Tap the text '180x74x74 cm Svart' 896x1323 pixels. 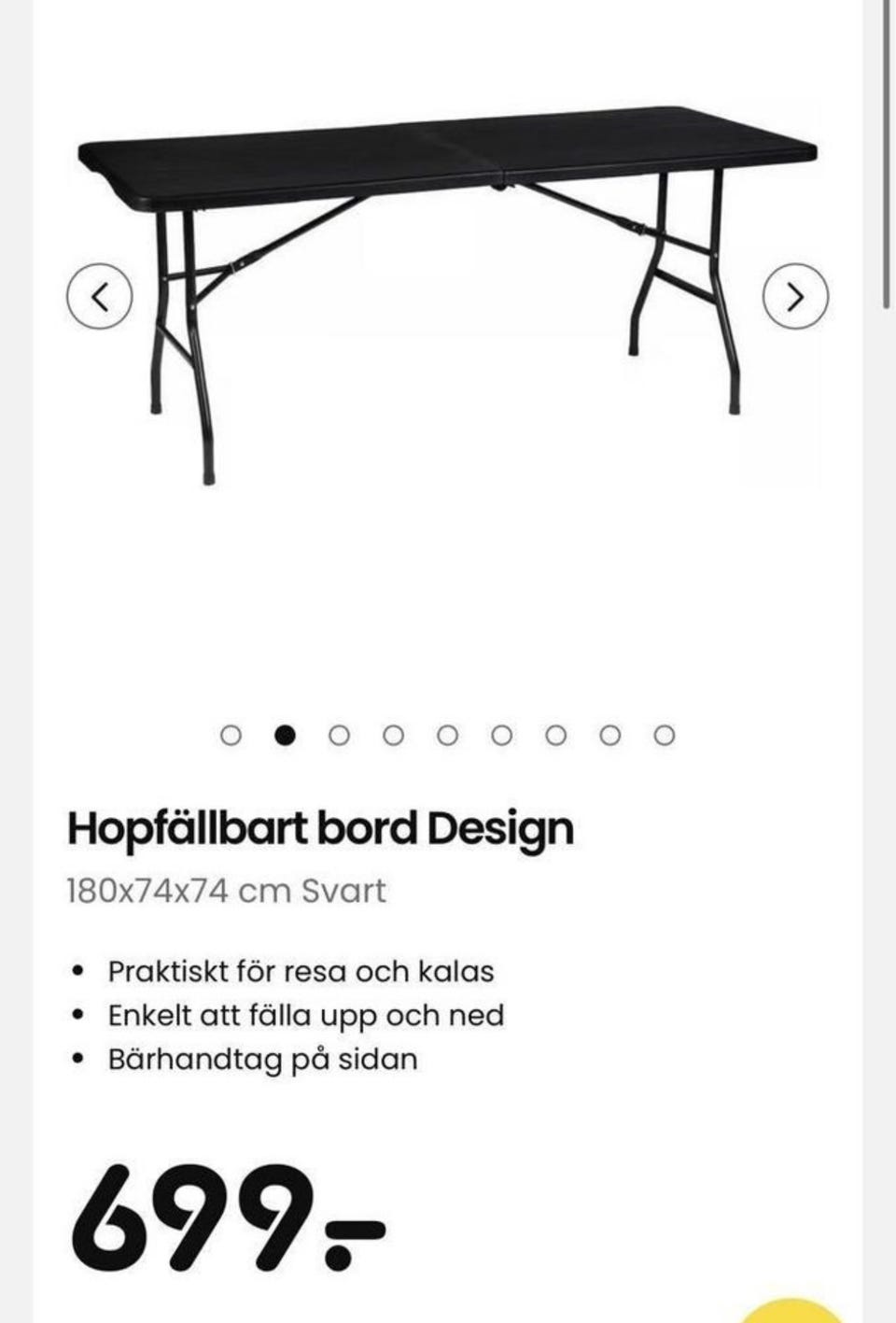pos(226,890)
